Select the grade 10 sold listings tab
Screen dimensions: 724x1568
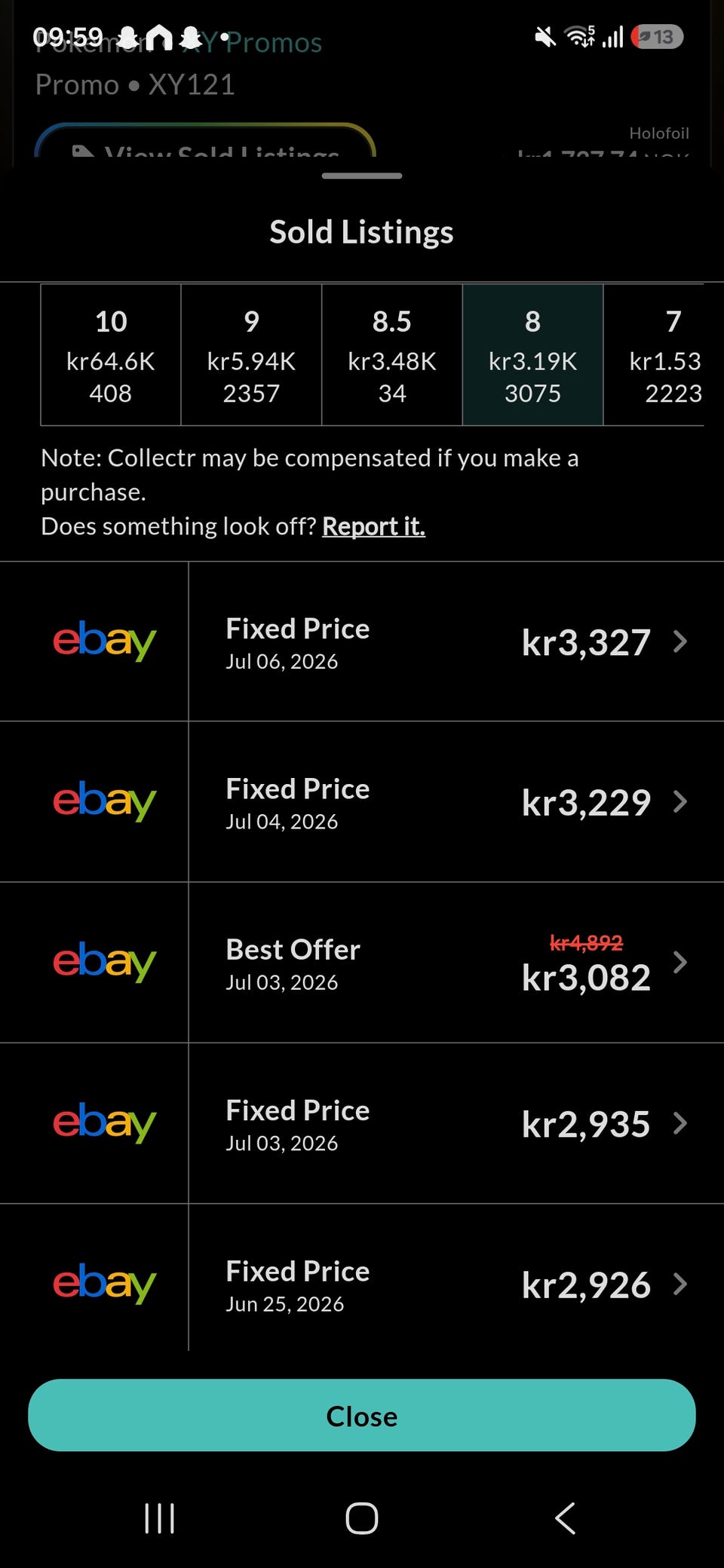pyautogui.click(x=111, y=355)
